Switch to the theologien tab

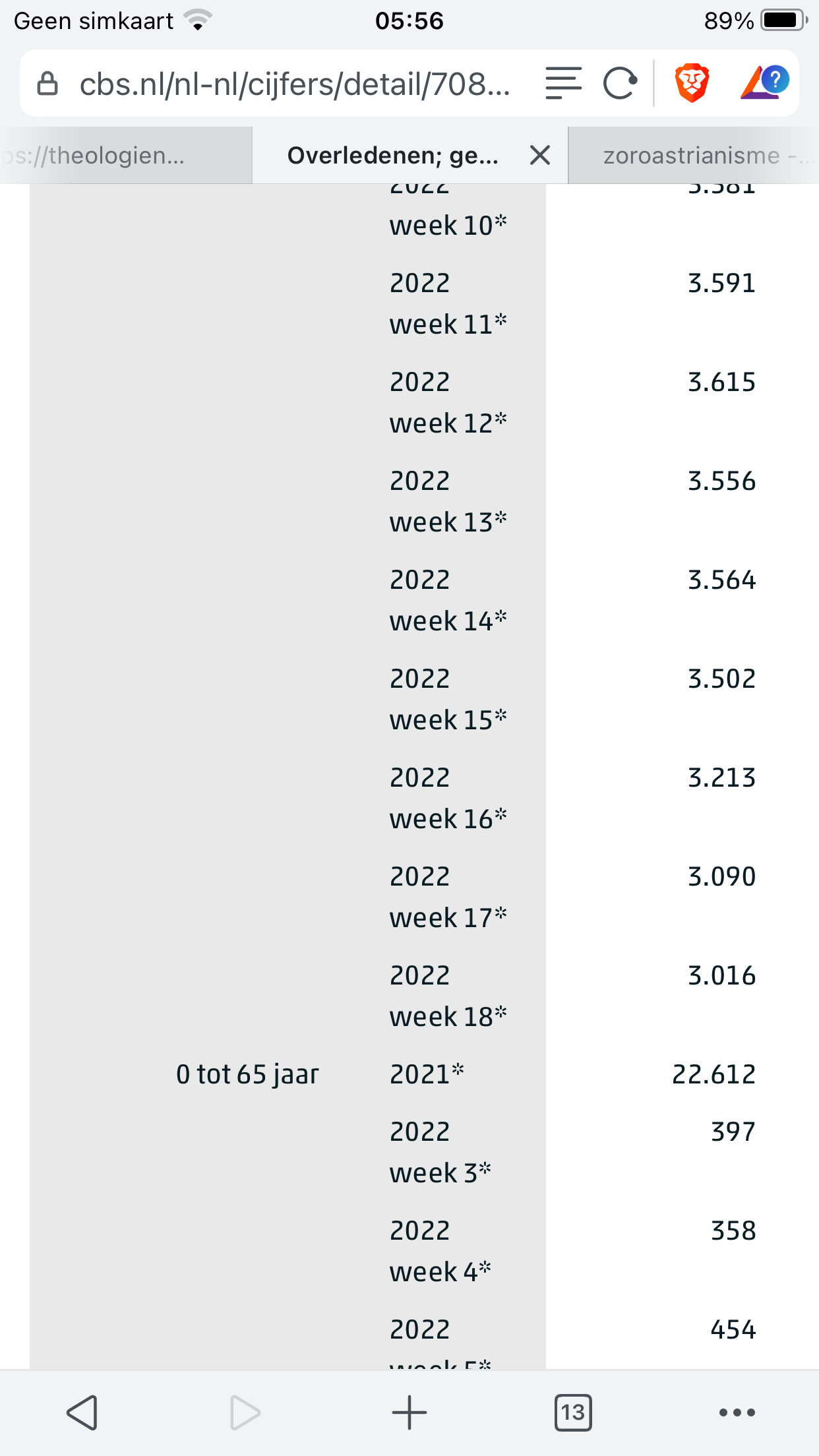tap(126, 156)
